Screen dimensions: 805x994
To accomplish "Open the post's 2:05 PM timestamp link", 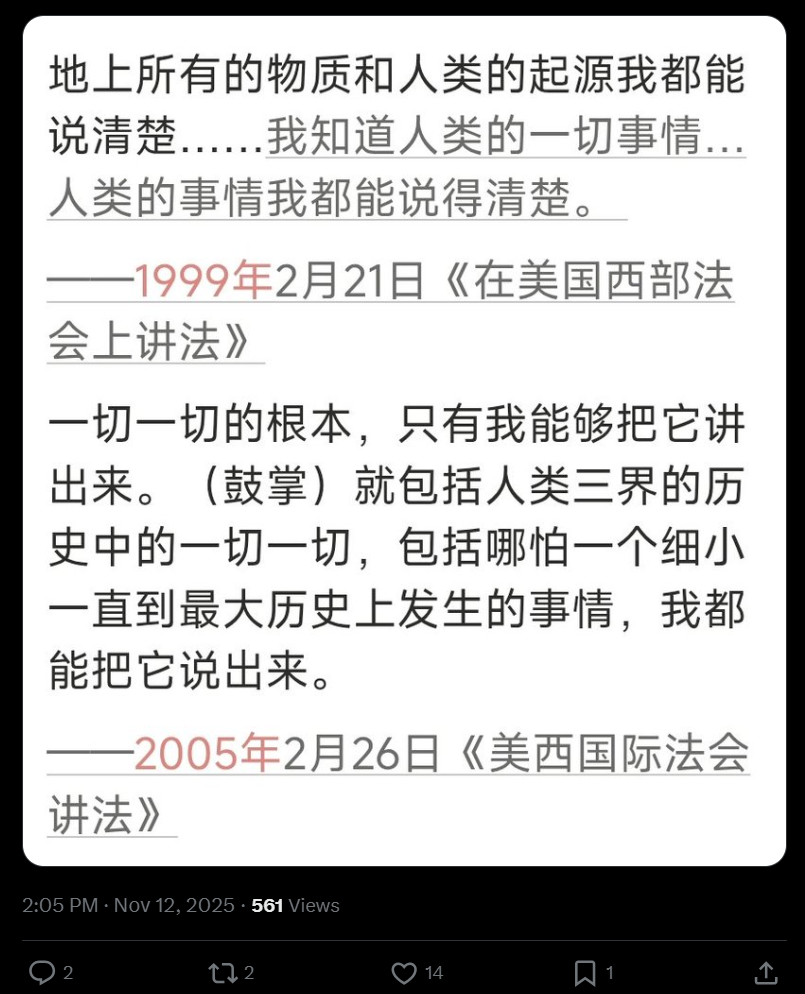I will tap(60, 905).
